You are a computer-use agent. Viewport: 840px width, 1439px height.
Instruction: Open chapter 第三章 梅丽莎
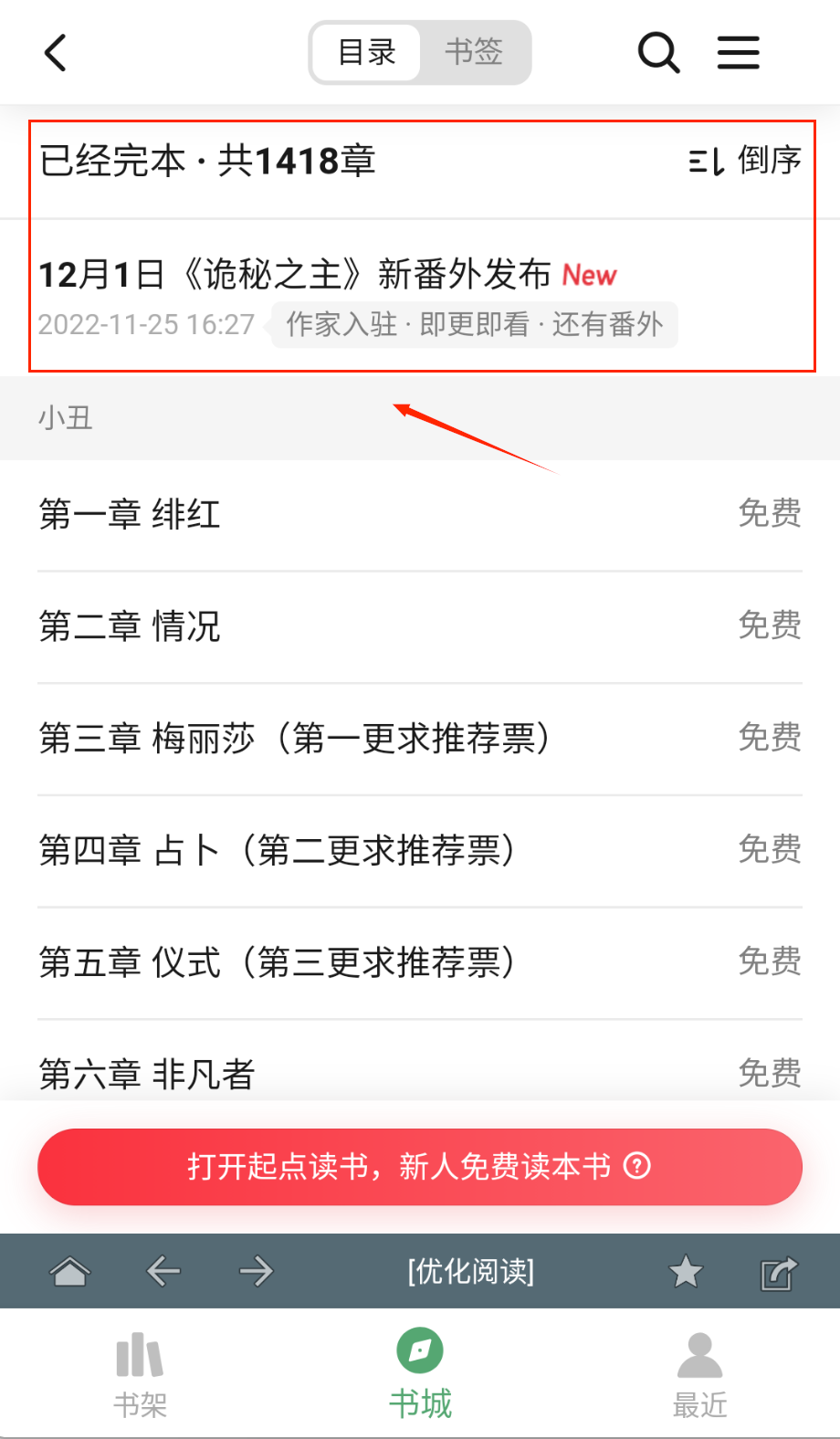pos(294,739)
